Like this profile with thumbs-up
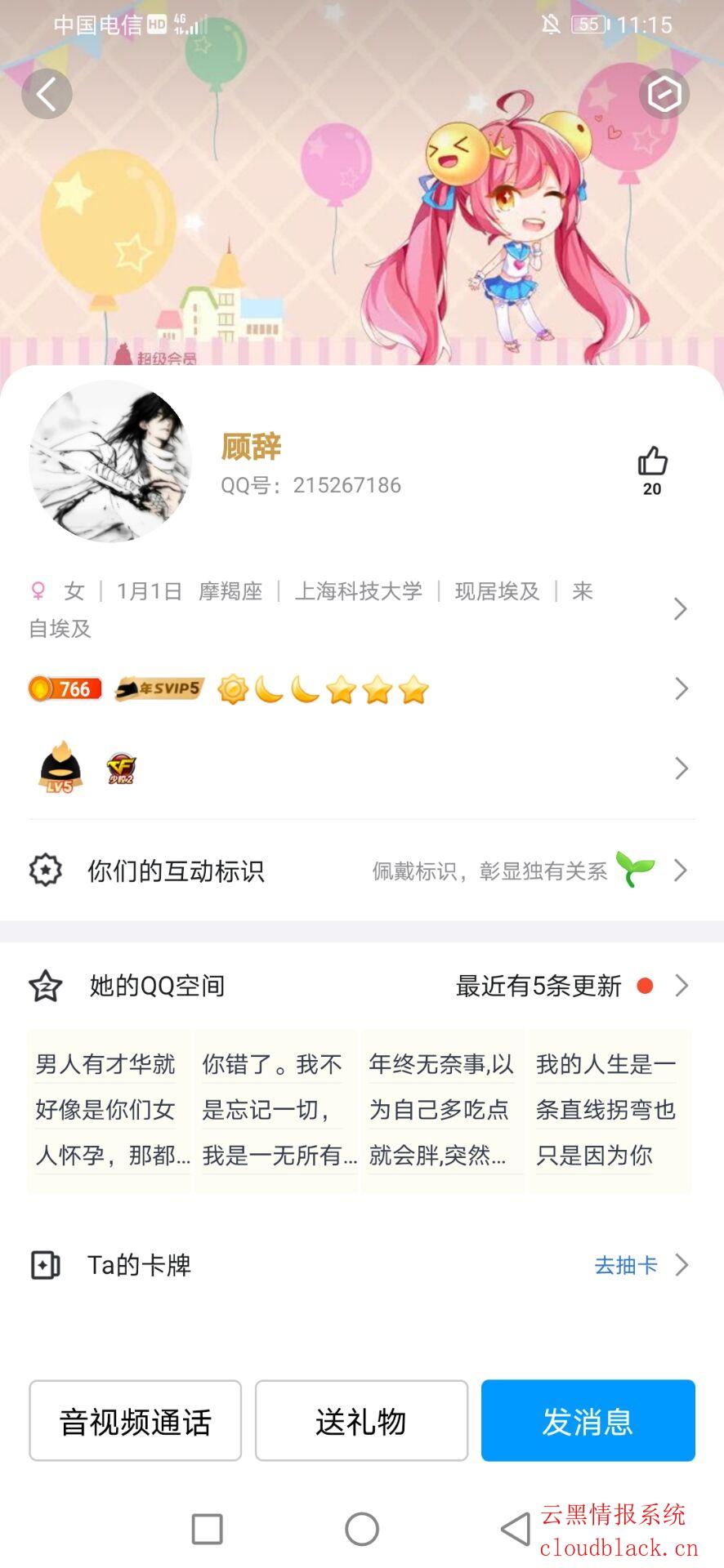Image resolution: width=724 pixels, height=1568 pixels. point(652,462)
